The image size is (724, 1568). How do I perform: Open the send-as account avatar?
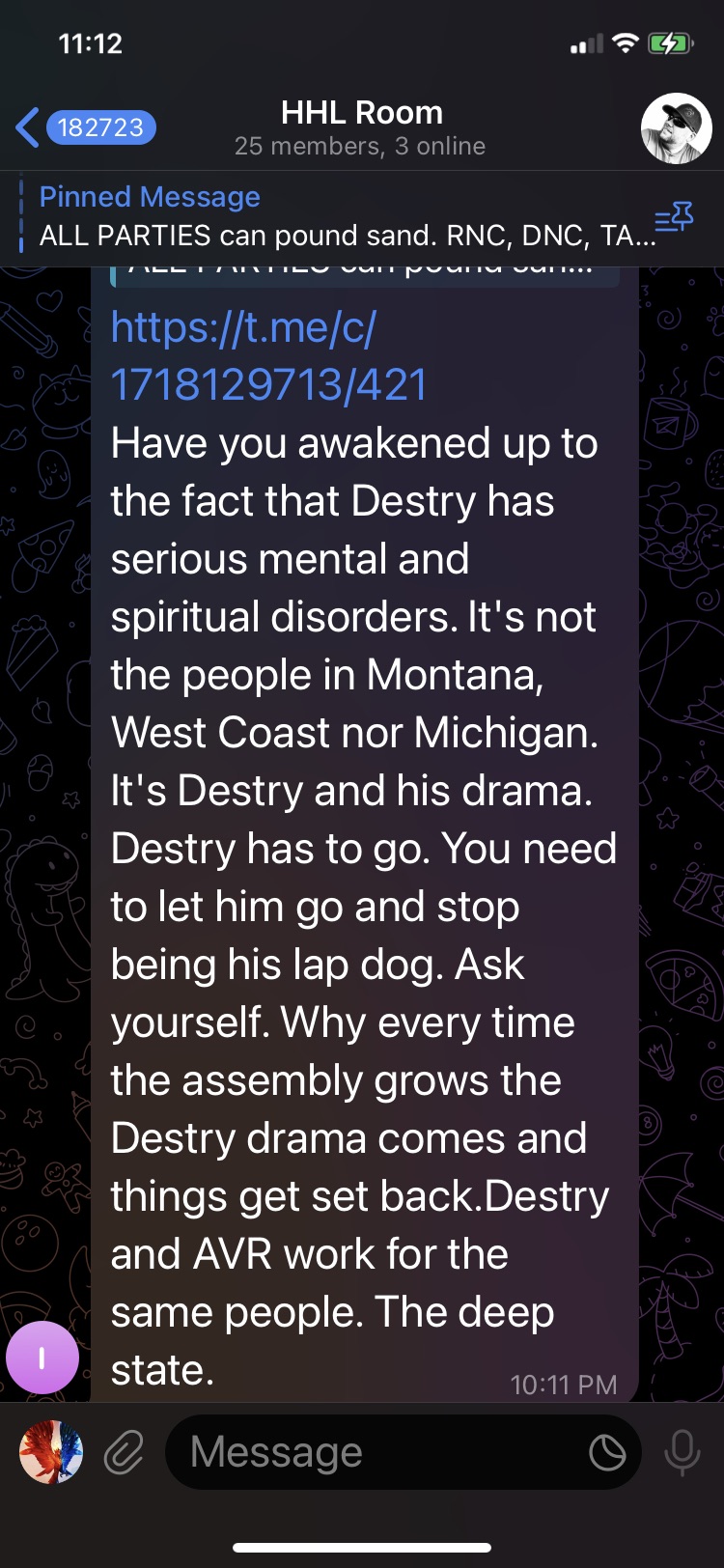(51, 1451)
